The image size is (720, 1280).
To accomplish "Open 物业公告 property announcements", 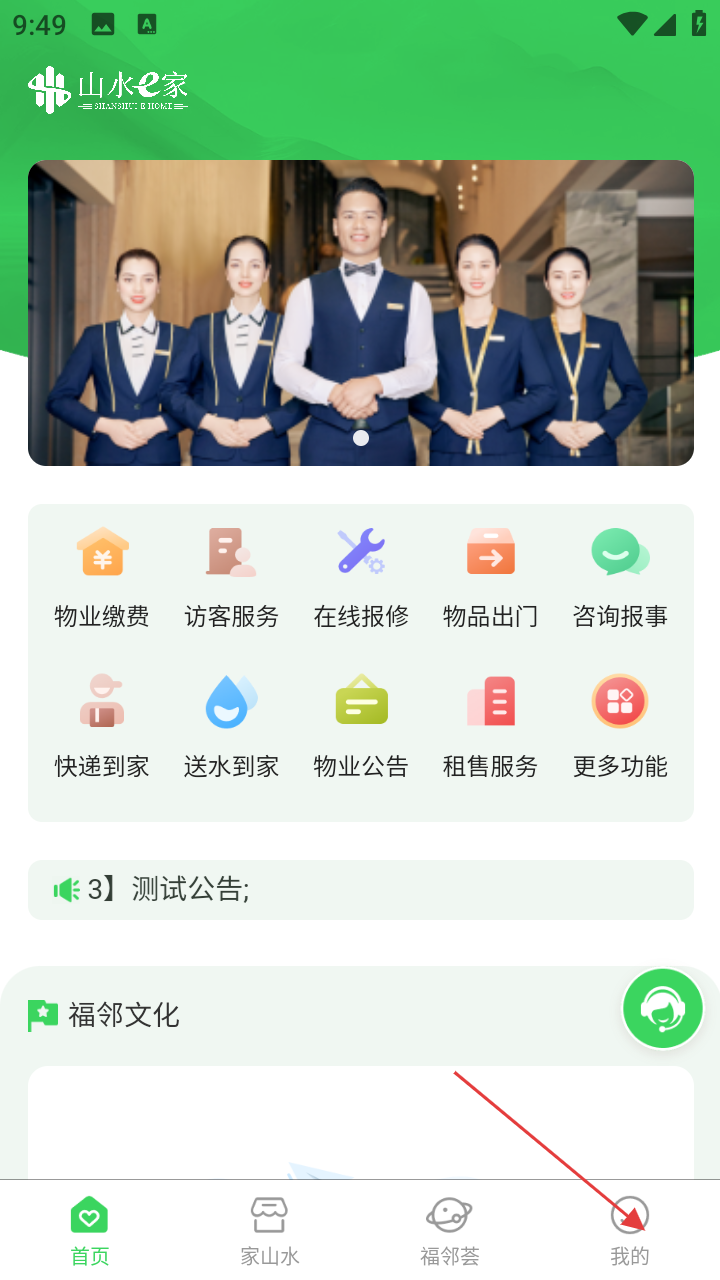I will pyautogui.click(x=361, y=727).
